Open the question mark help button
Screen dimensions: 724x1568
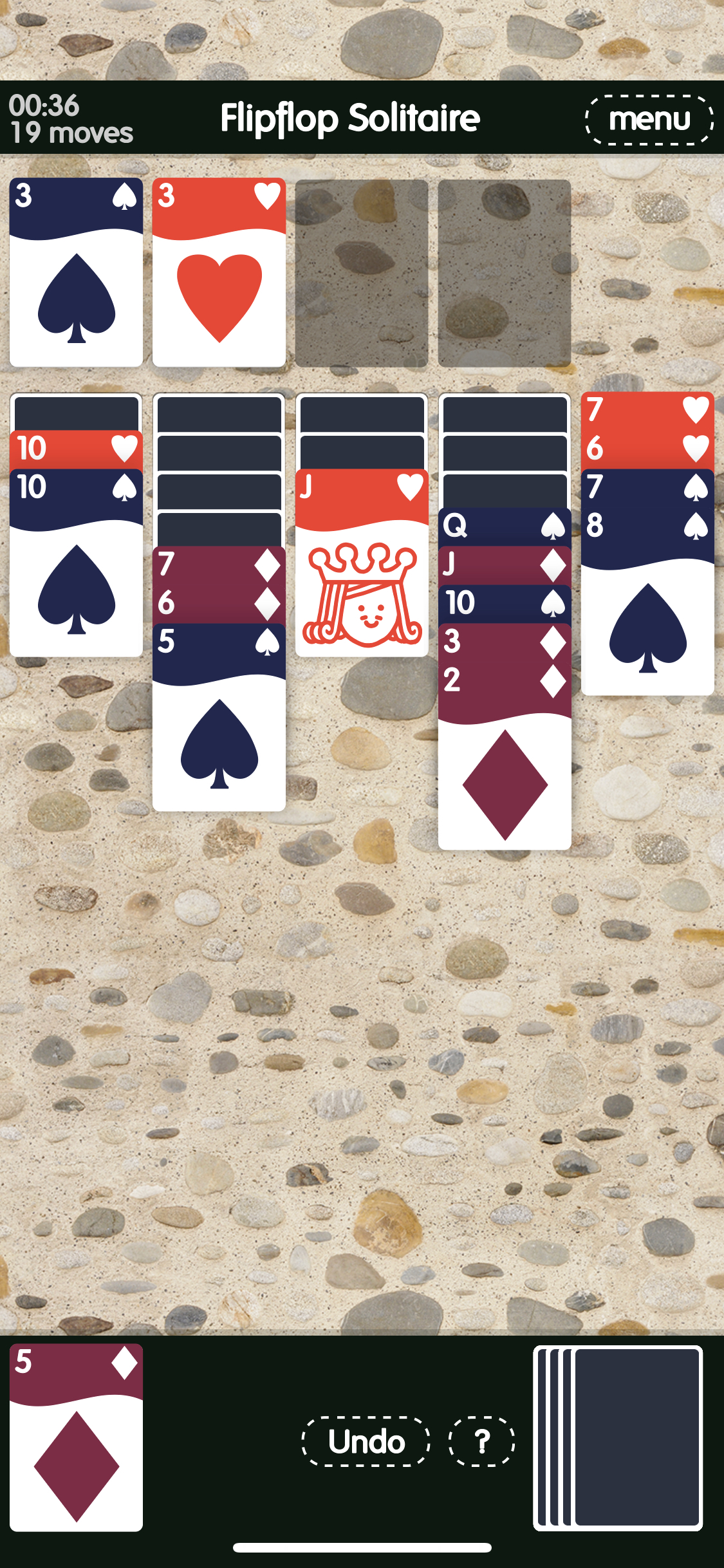pos(481,1441)
